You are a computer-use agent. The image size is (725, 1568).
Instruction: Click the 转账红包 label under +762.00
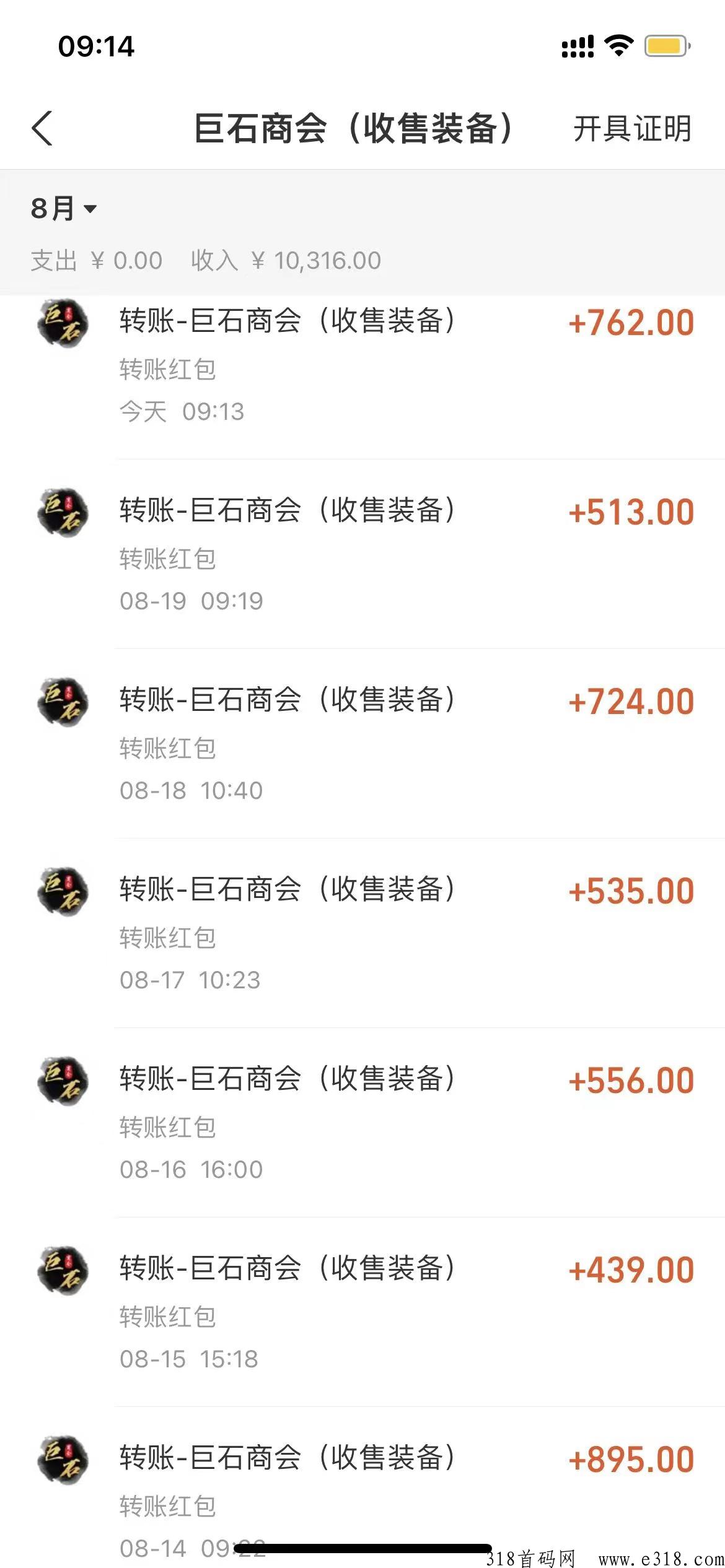point(166,370)
